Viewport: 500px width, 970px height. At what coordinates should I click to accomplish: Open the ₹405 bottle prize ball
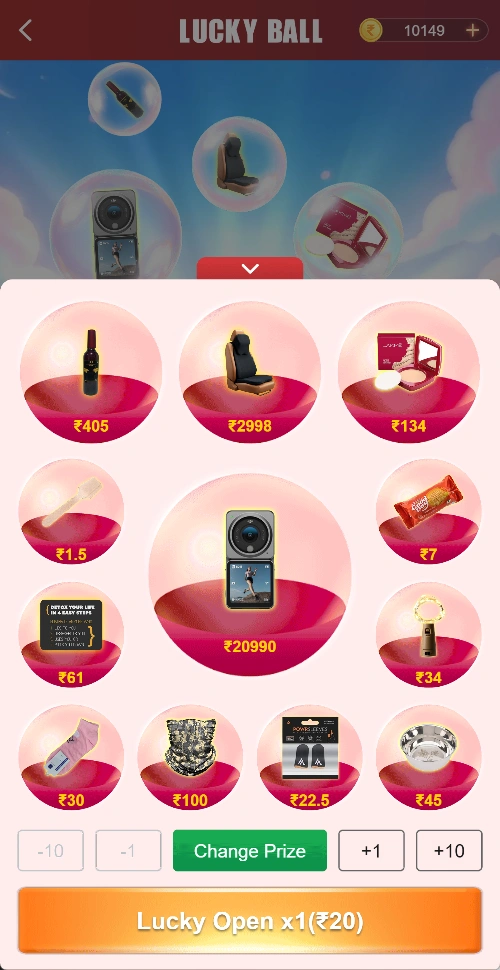[x=91, y=372]
